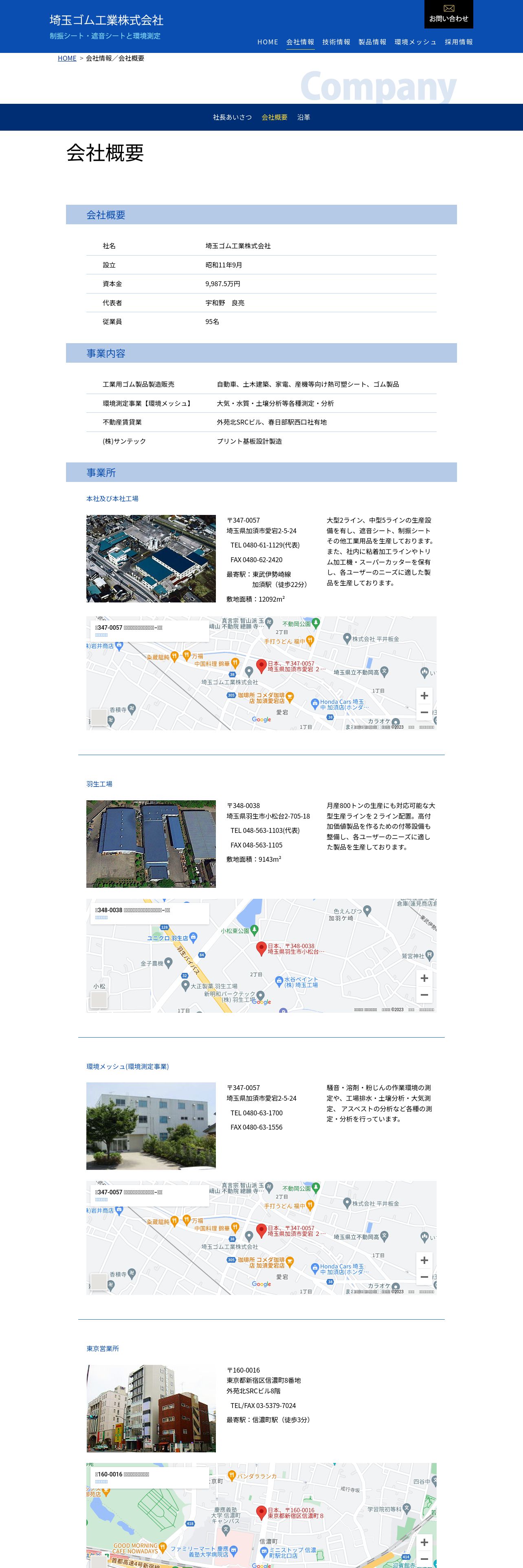Zoom out on the 本社工場 map
Image resolution: width=523 pixels, height=1568 pixels.
(x=424, y=712)
